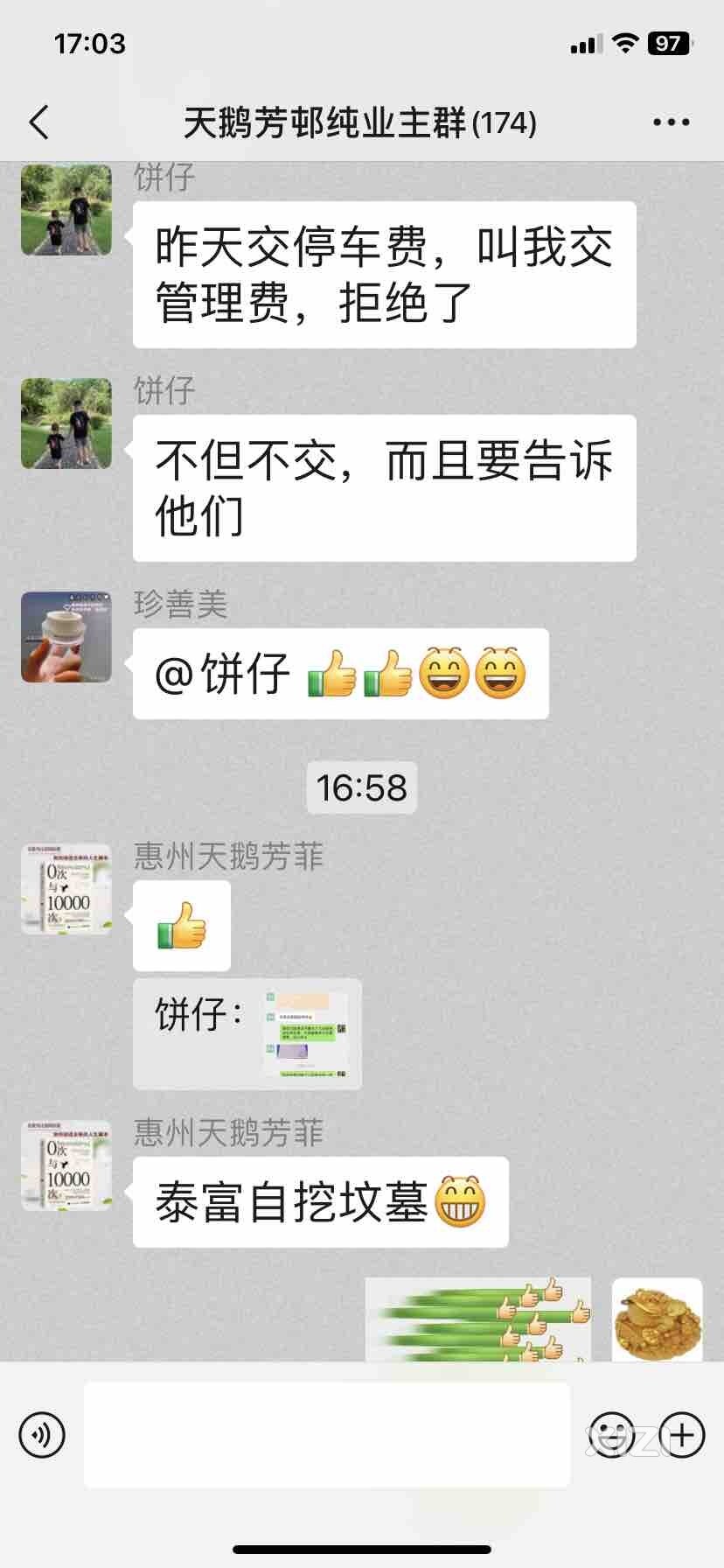Open the quoted image from 饼仔
Viewport: 724px width, 1568px height.
pos(306,1034)
